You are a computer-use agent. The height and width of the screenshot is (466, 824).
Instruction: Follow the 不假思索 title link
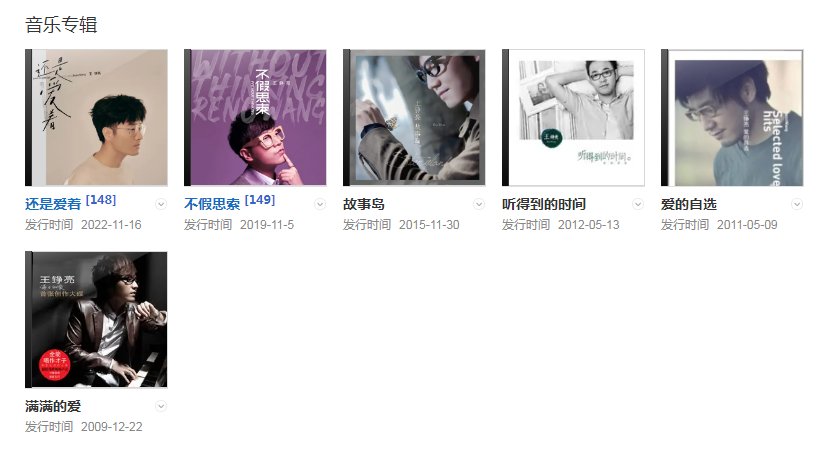[x=212, y=204]
